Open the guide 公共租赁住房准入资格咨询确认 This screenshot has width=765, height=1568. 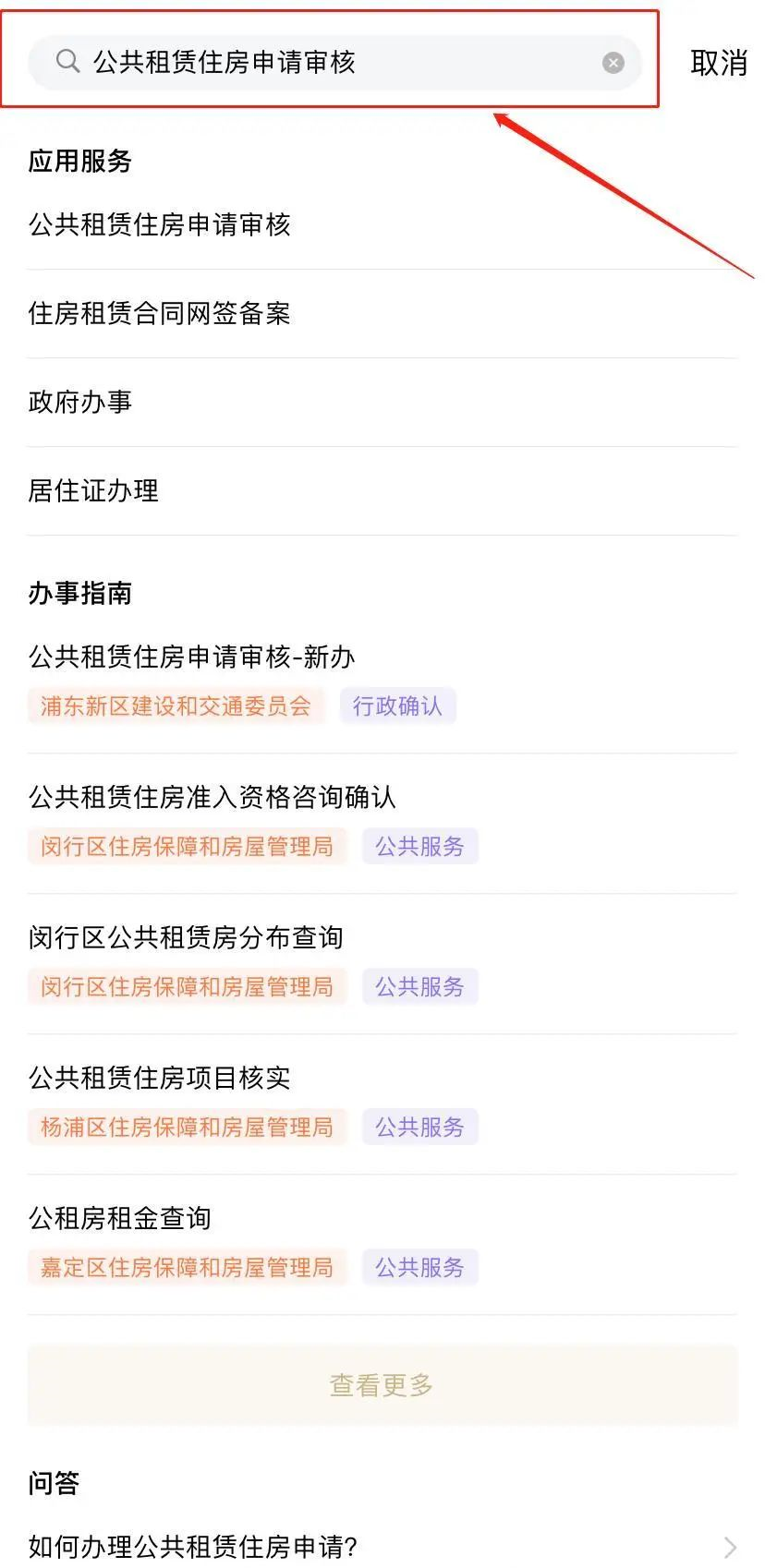coord(212,797)
